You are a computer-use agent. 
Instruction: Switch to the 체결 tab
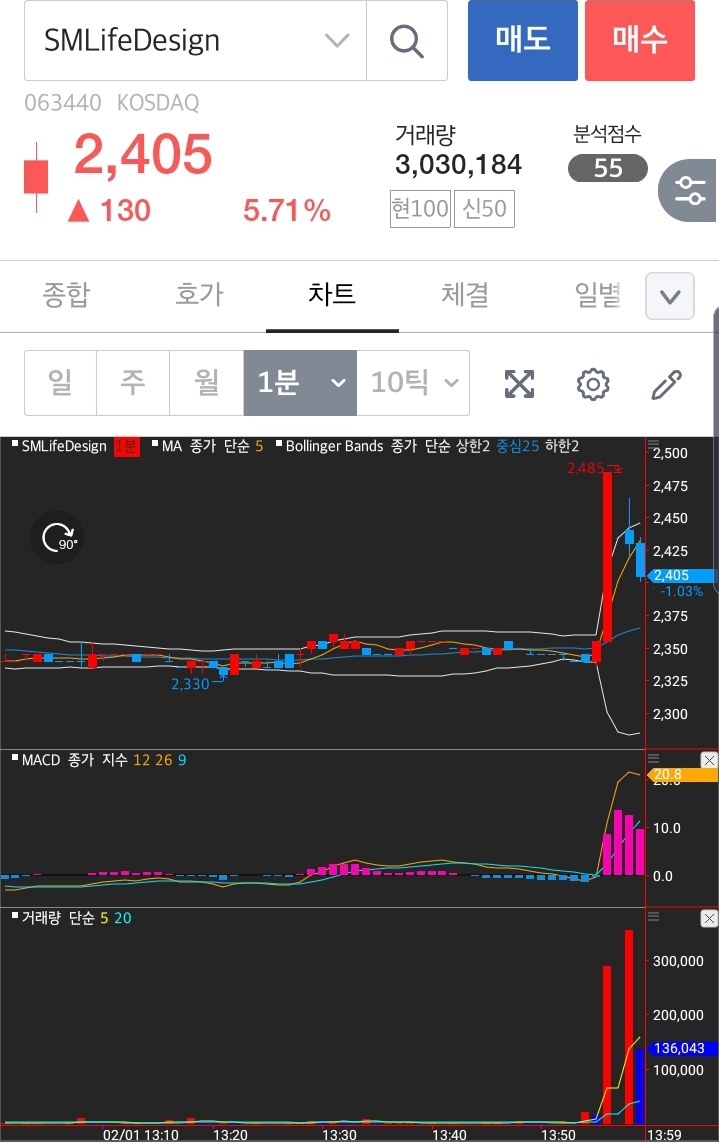[x=465, y=295]
